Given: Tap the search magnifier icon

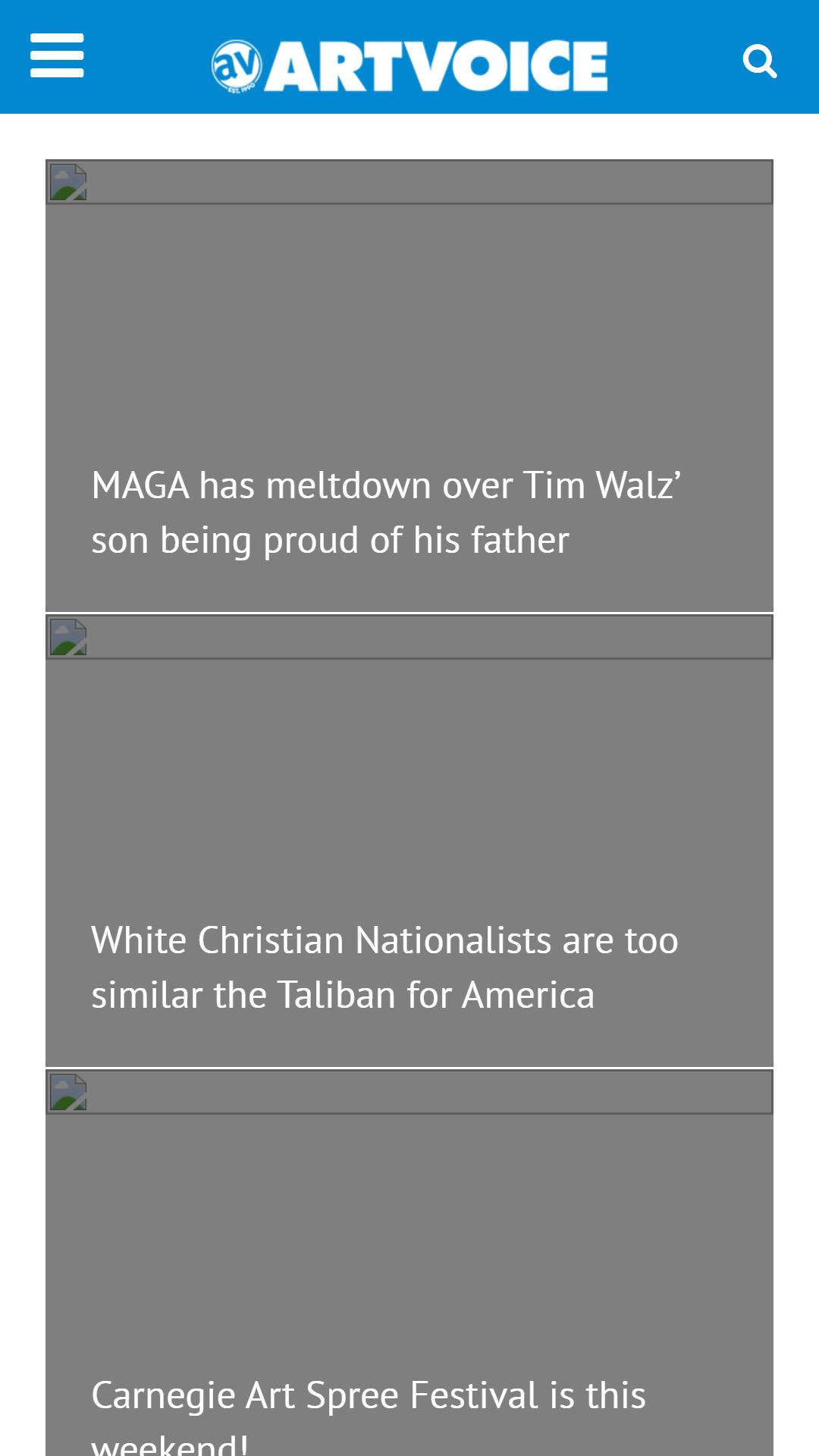Looking at the screenshot, I should 760,61.
